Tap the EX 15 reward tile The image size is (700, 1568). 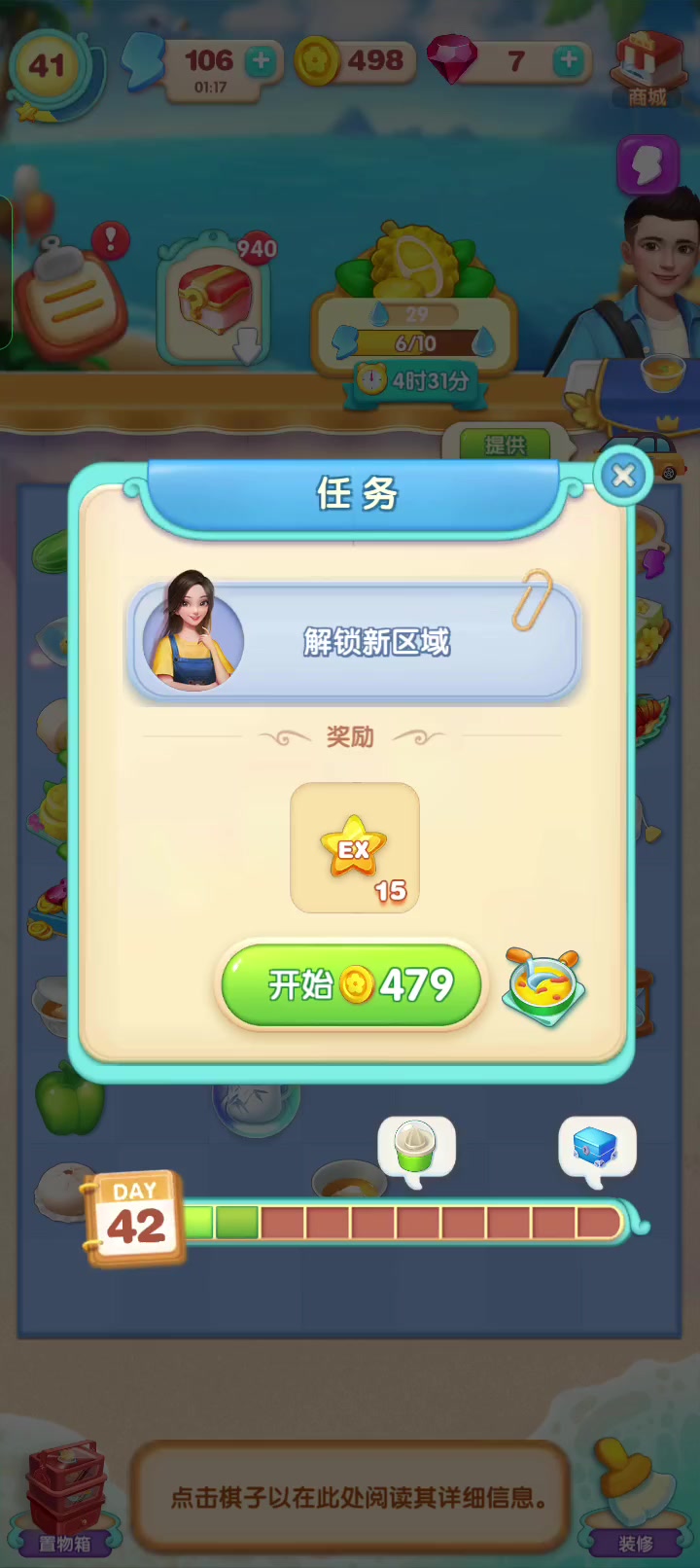pyautogui.click(x=355, y=848)
